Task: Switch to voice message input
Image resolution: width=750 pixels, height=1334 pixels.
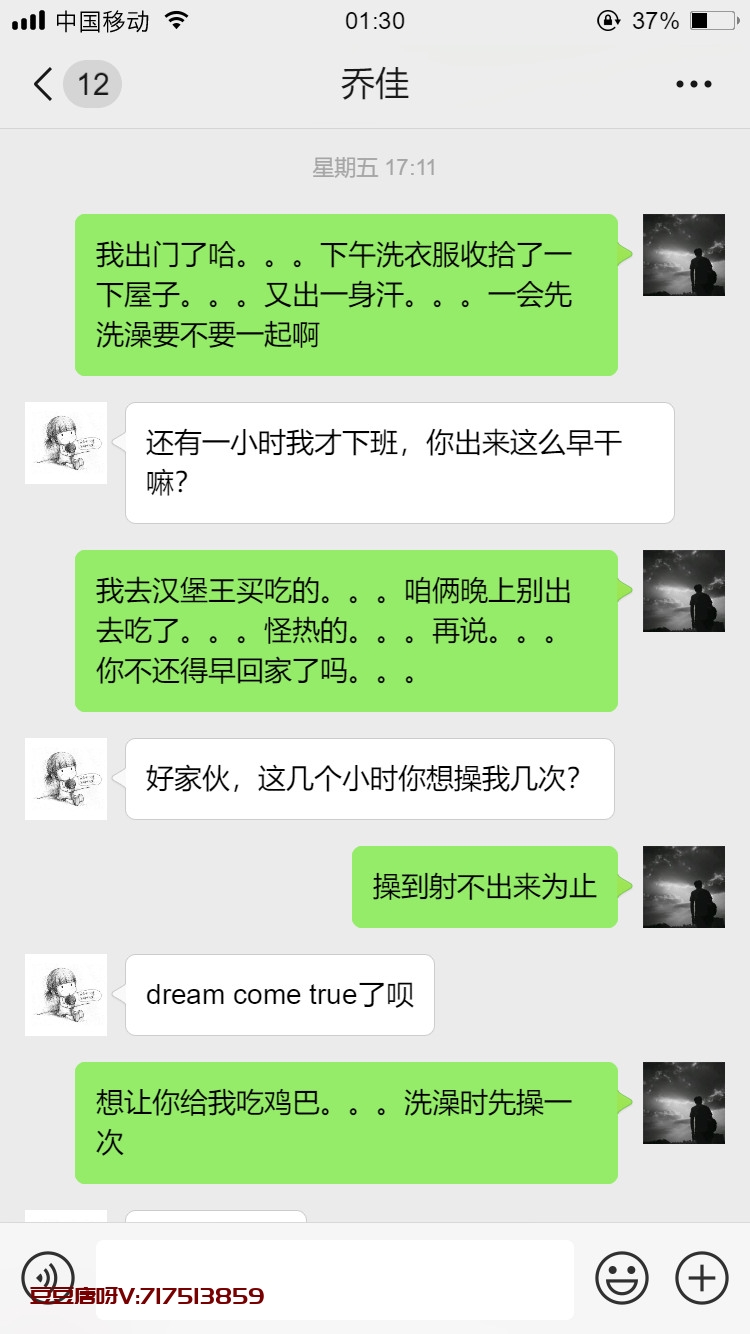Action: (48, 1277)
